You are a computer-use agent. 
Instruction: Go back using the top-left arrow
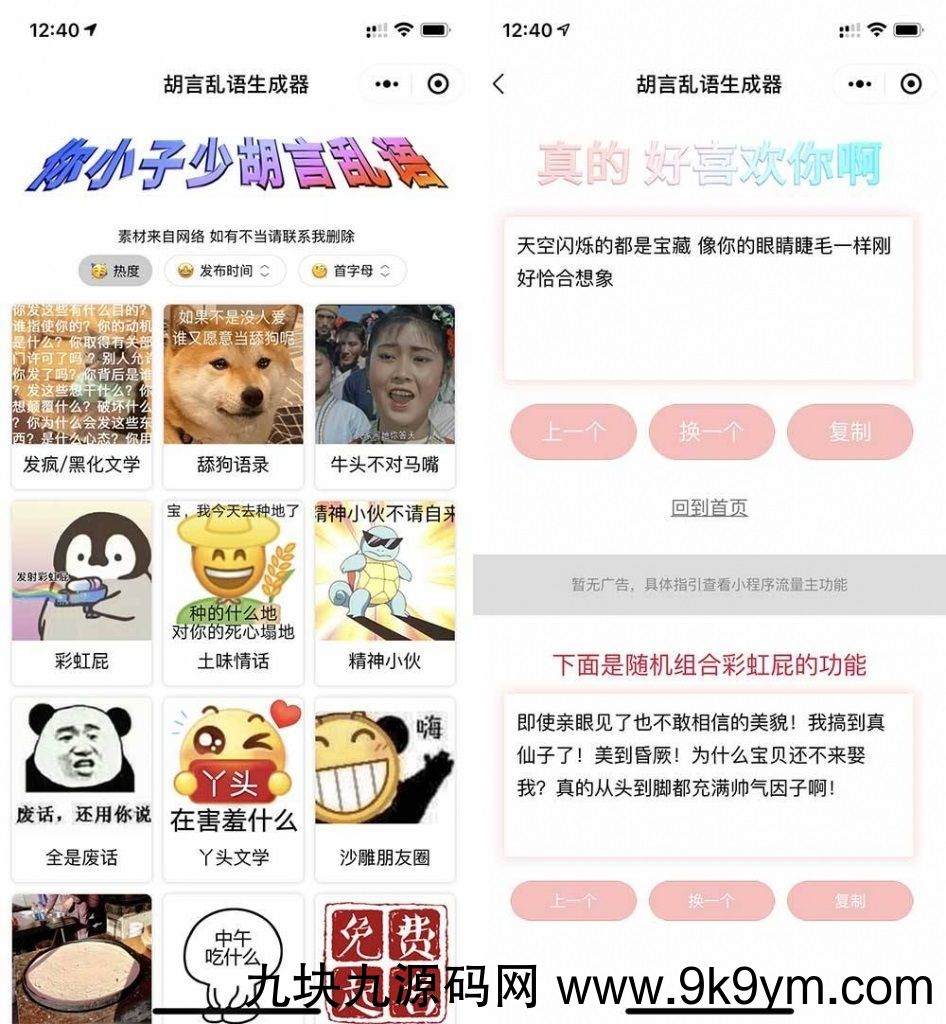[x=499, y=85]
